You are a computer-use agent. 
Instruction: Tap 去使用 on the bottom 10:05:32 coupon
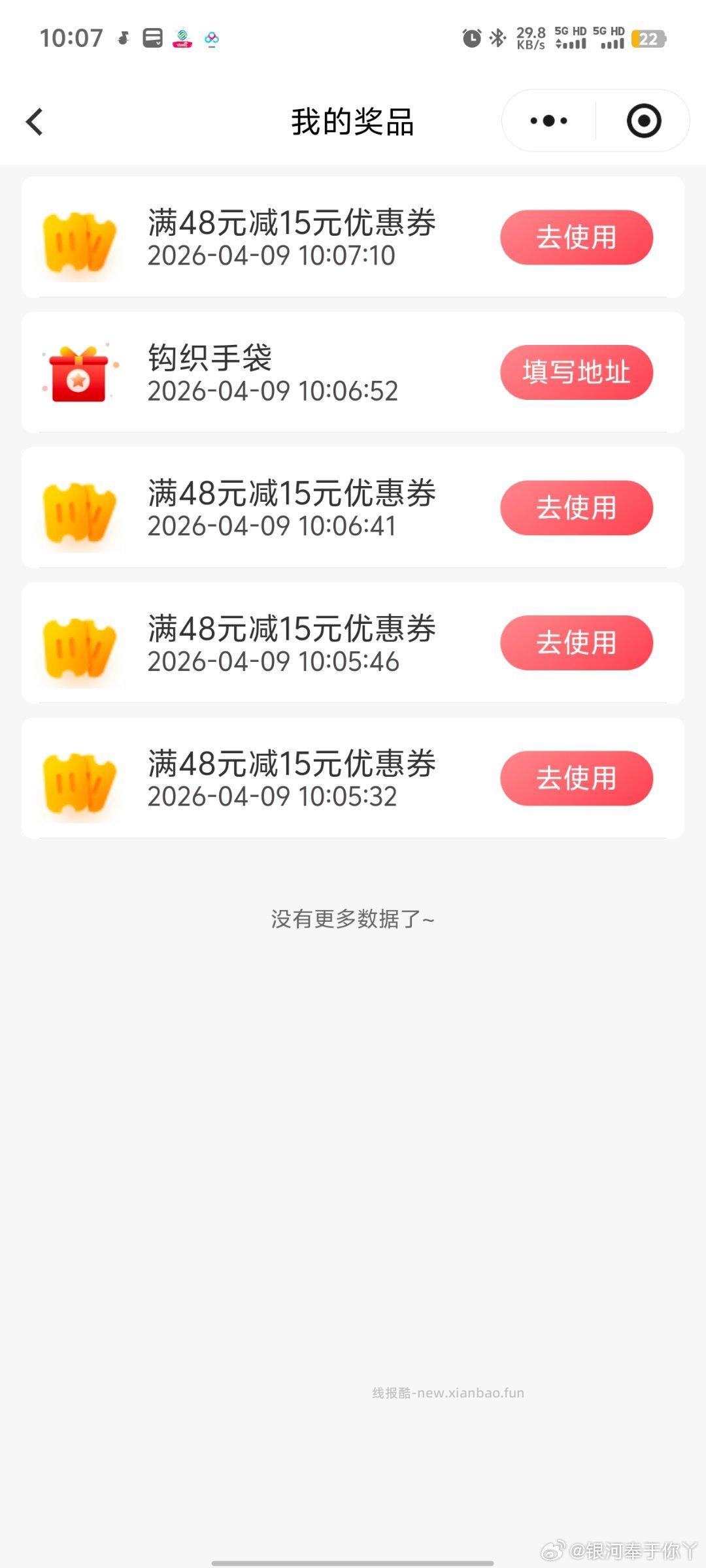(x=577, y=778)
